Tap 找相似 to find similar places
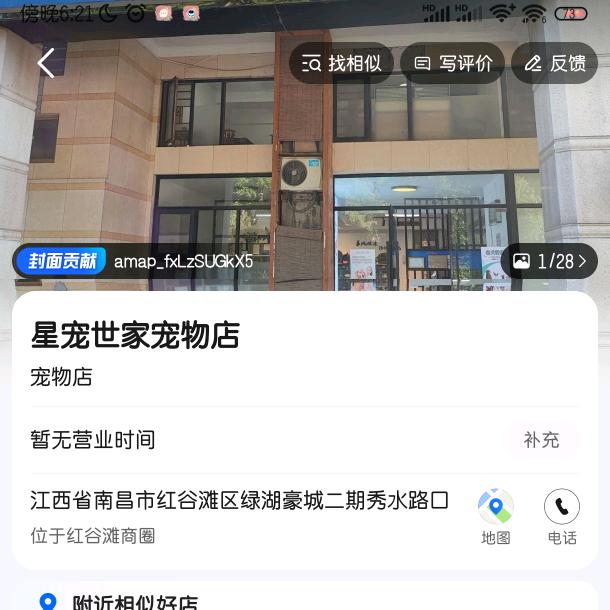 pyautogui.click(x=342, y=63)
